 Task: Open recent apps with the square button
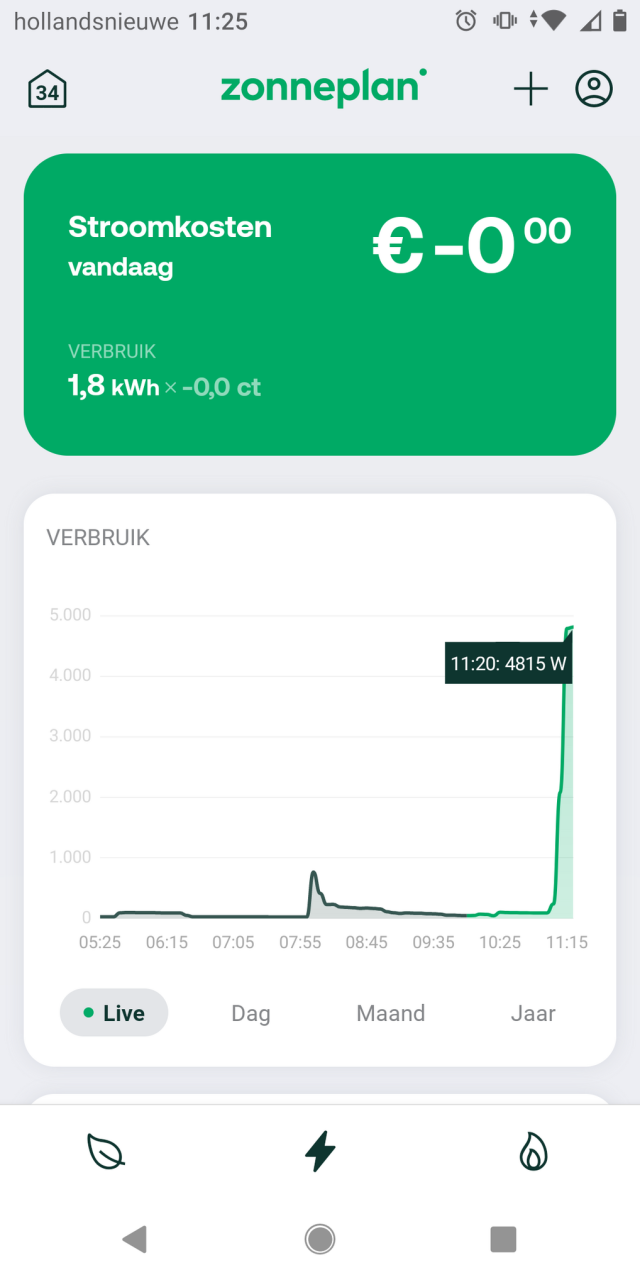click(503, 1240)
